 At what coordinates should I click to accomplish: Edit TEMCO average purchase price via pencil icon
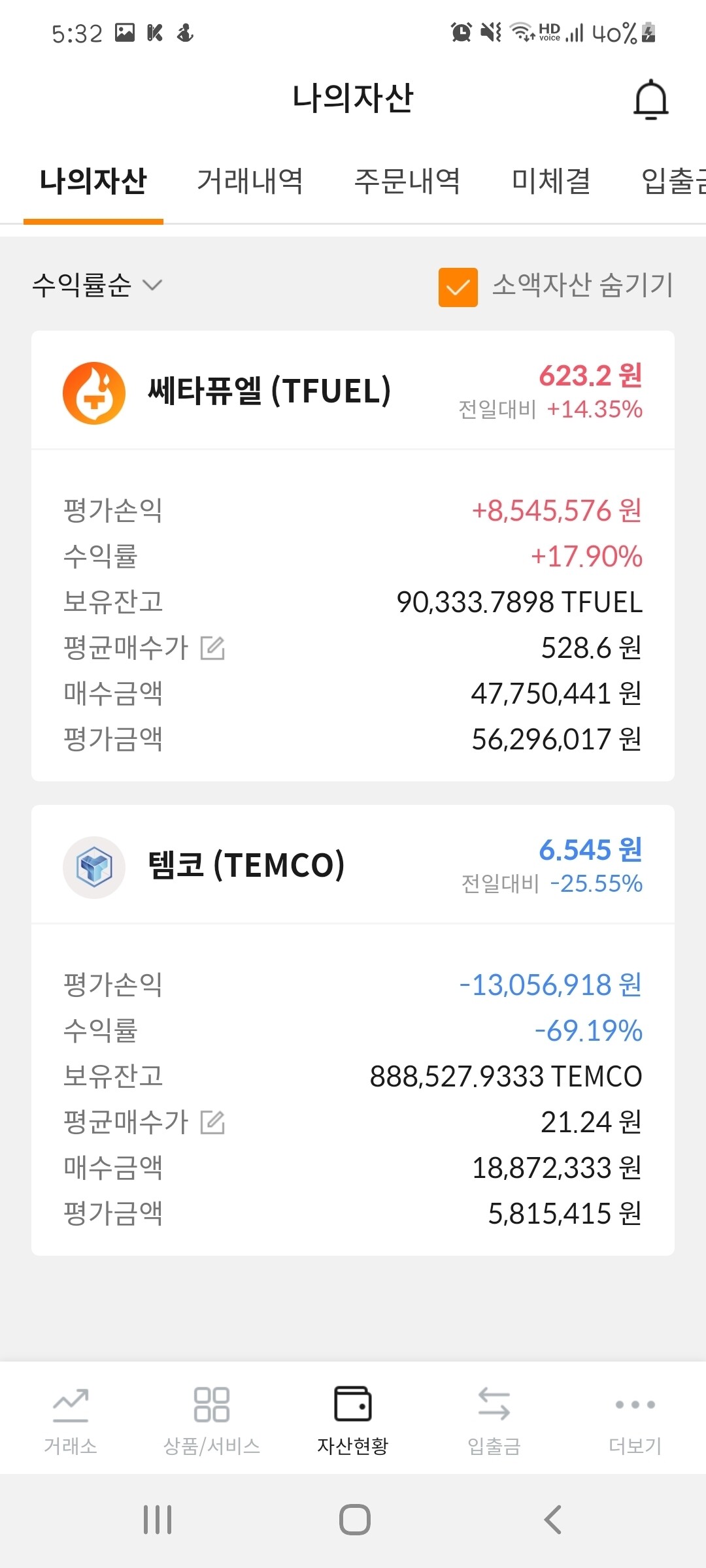click(214, 1122)
